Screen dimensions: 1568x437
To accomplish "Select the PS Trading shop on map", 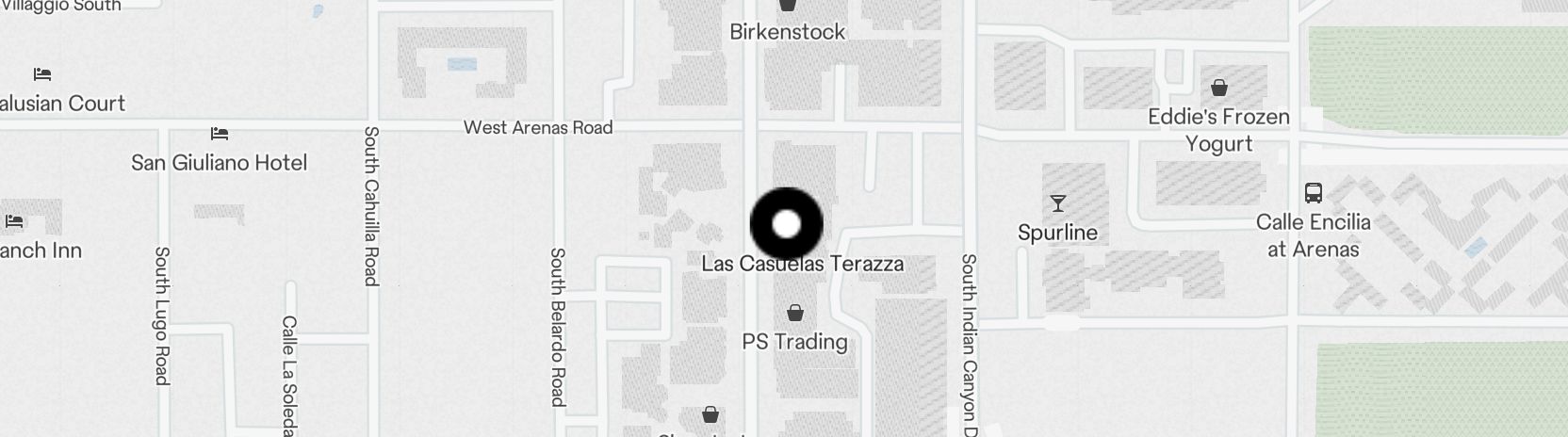I will (795, 314).
